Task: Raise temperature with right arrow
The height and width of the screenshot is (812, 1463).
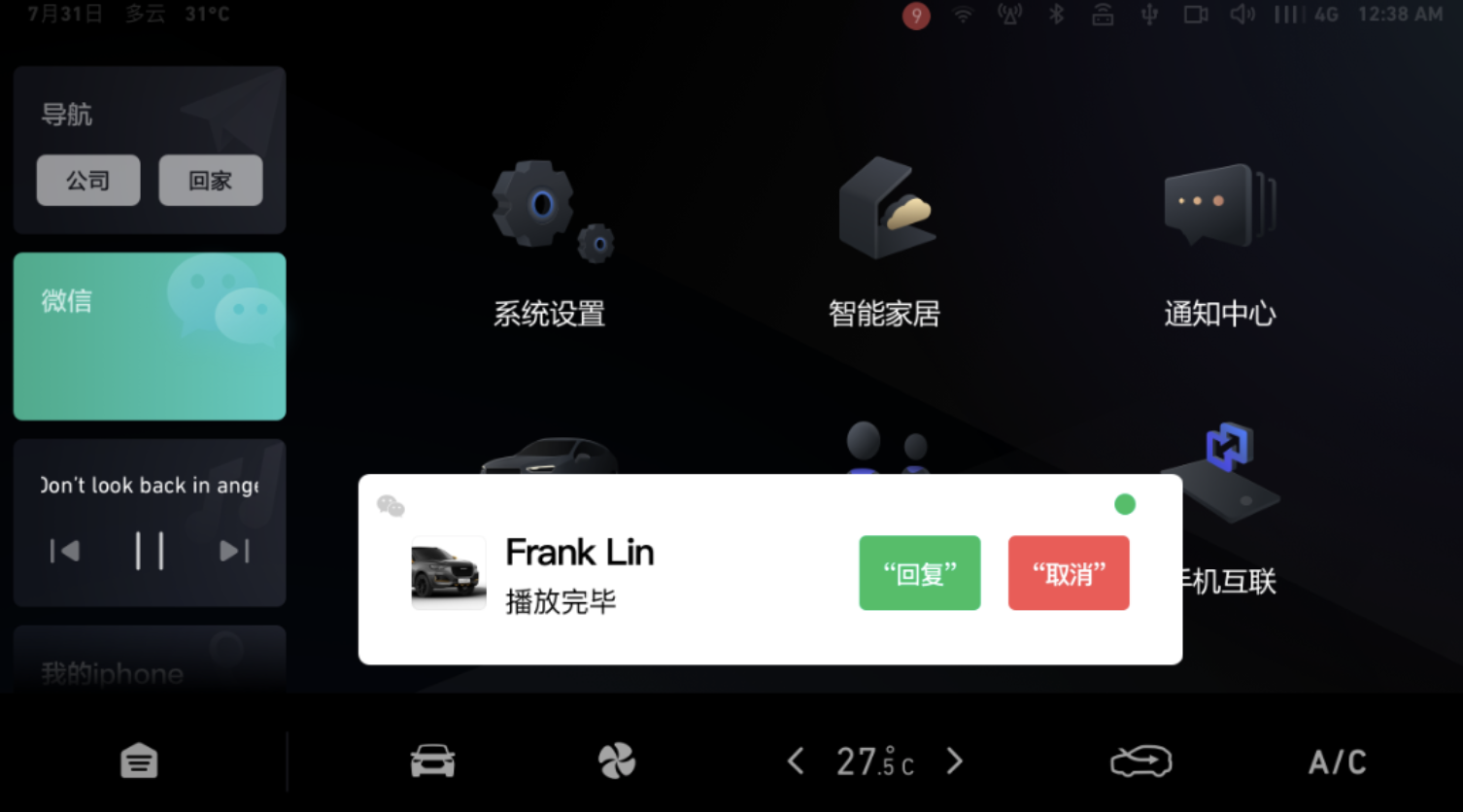Action: point(955,761)
